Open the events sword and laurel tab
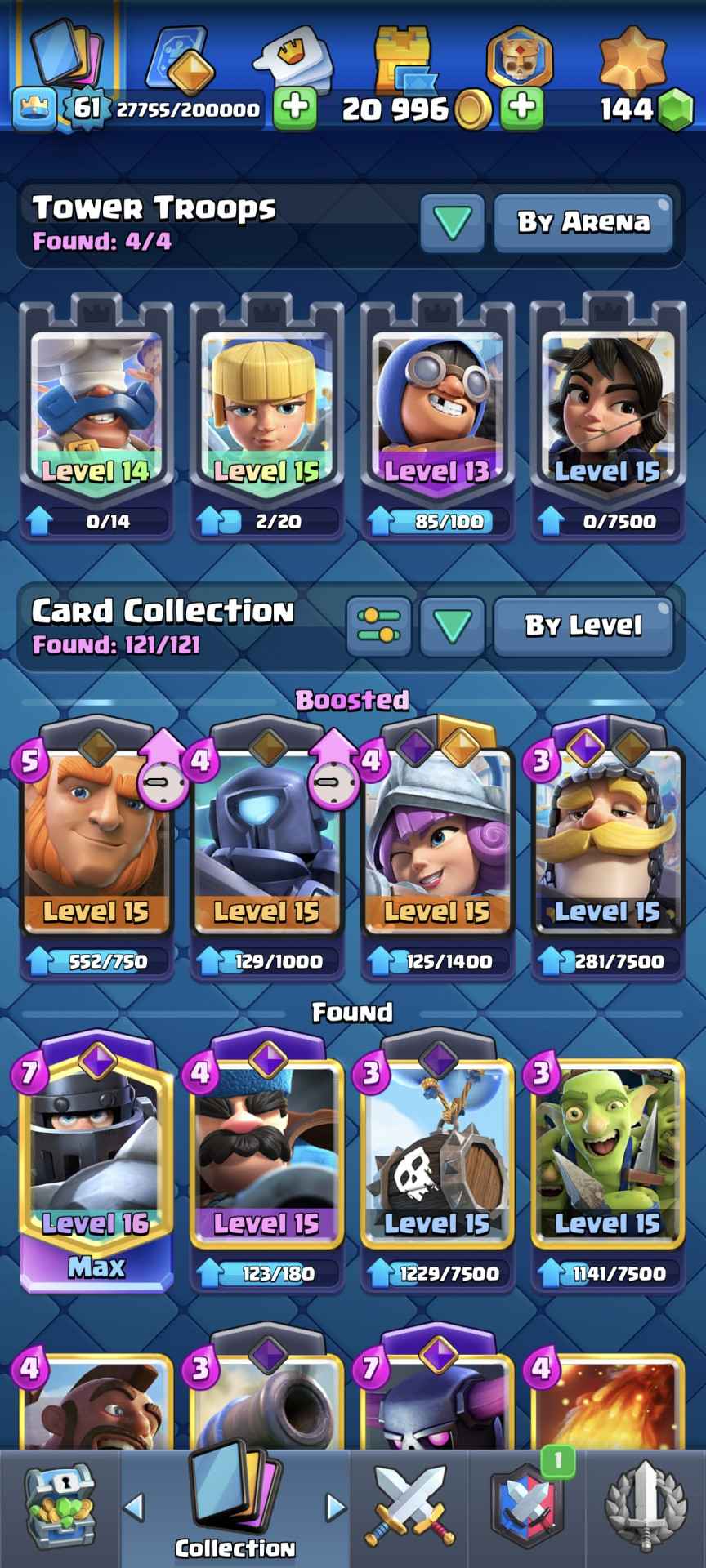 (645, 1507)
